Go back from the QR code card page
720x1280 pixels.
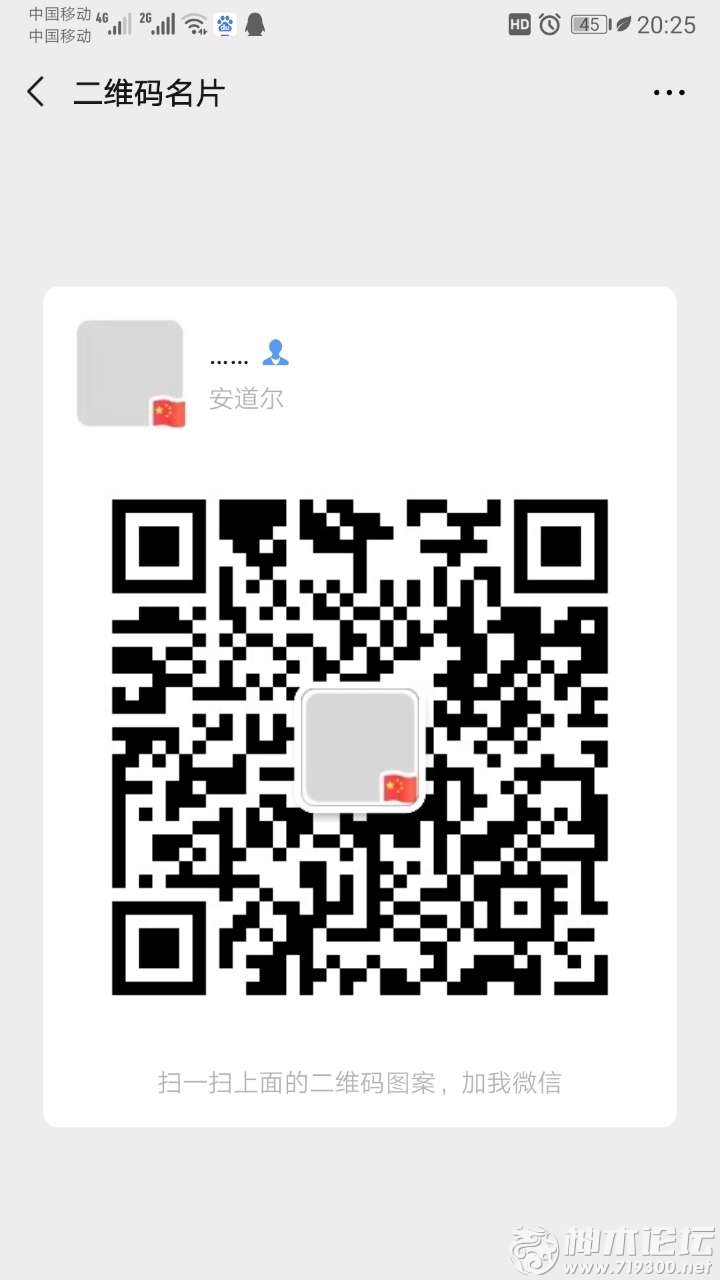36,92
